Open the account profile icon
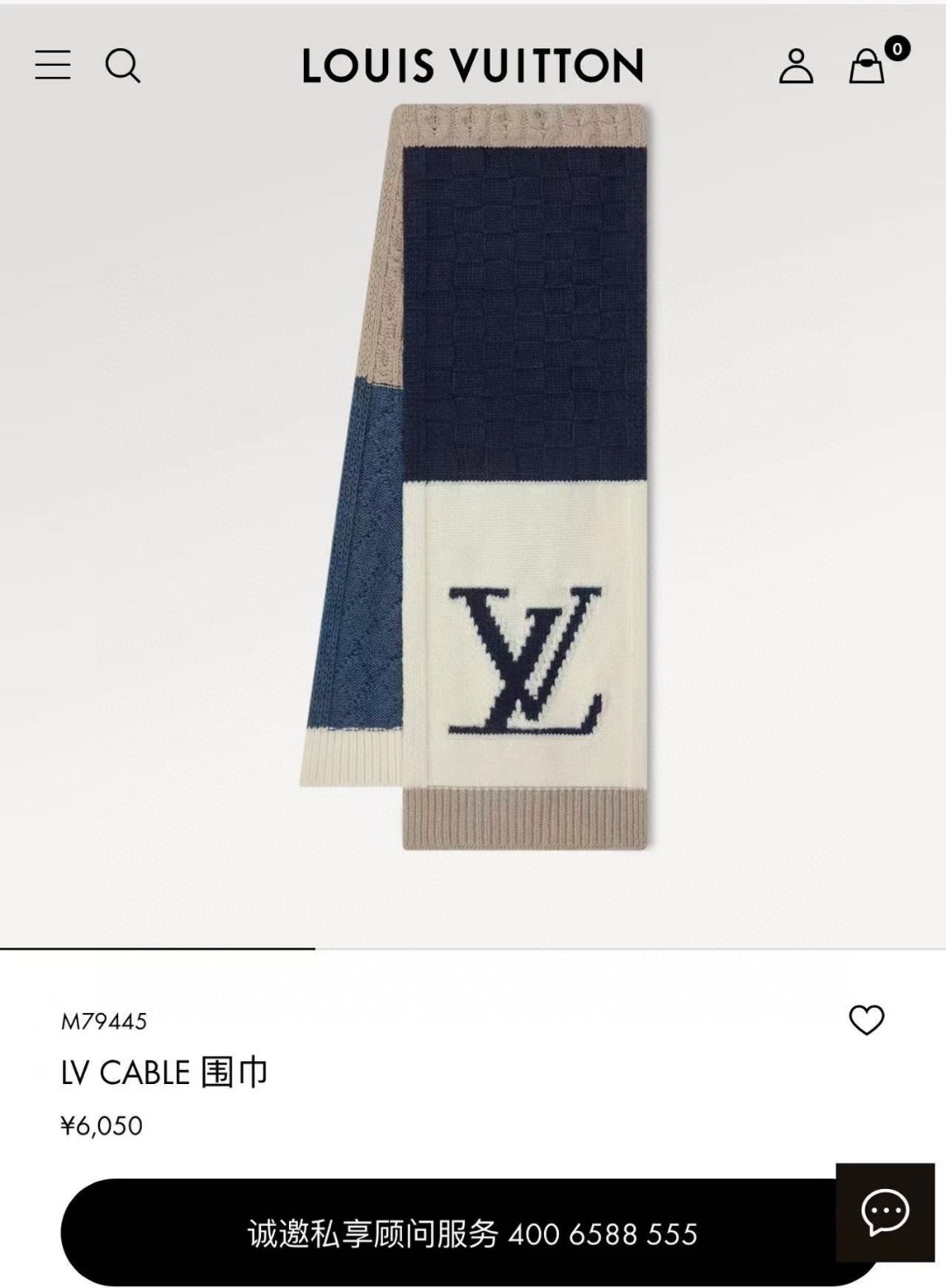This screenshot has height=1288, width=946. tap(795, 66)
